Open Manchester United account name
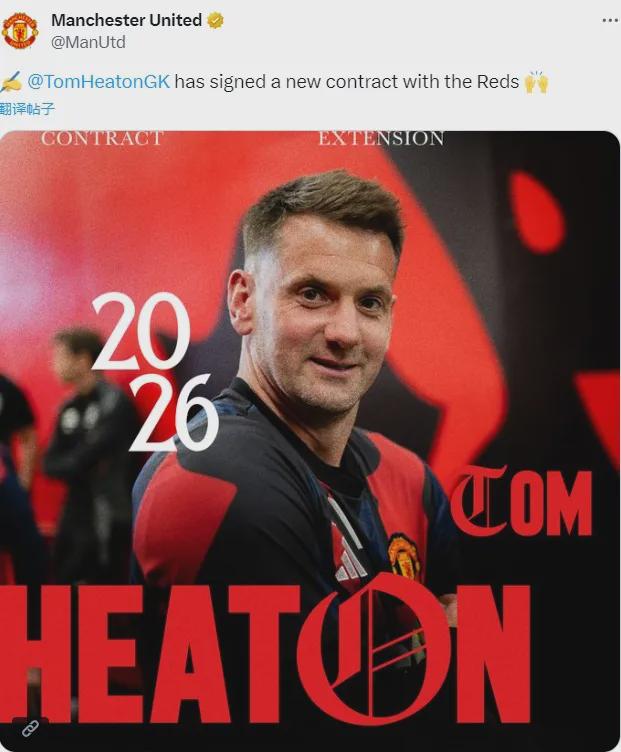 pyautogui.click(x=126, y=20)
